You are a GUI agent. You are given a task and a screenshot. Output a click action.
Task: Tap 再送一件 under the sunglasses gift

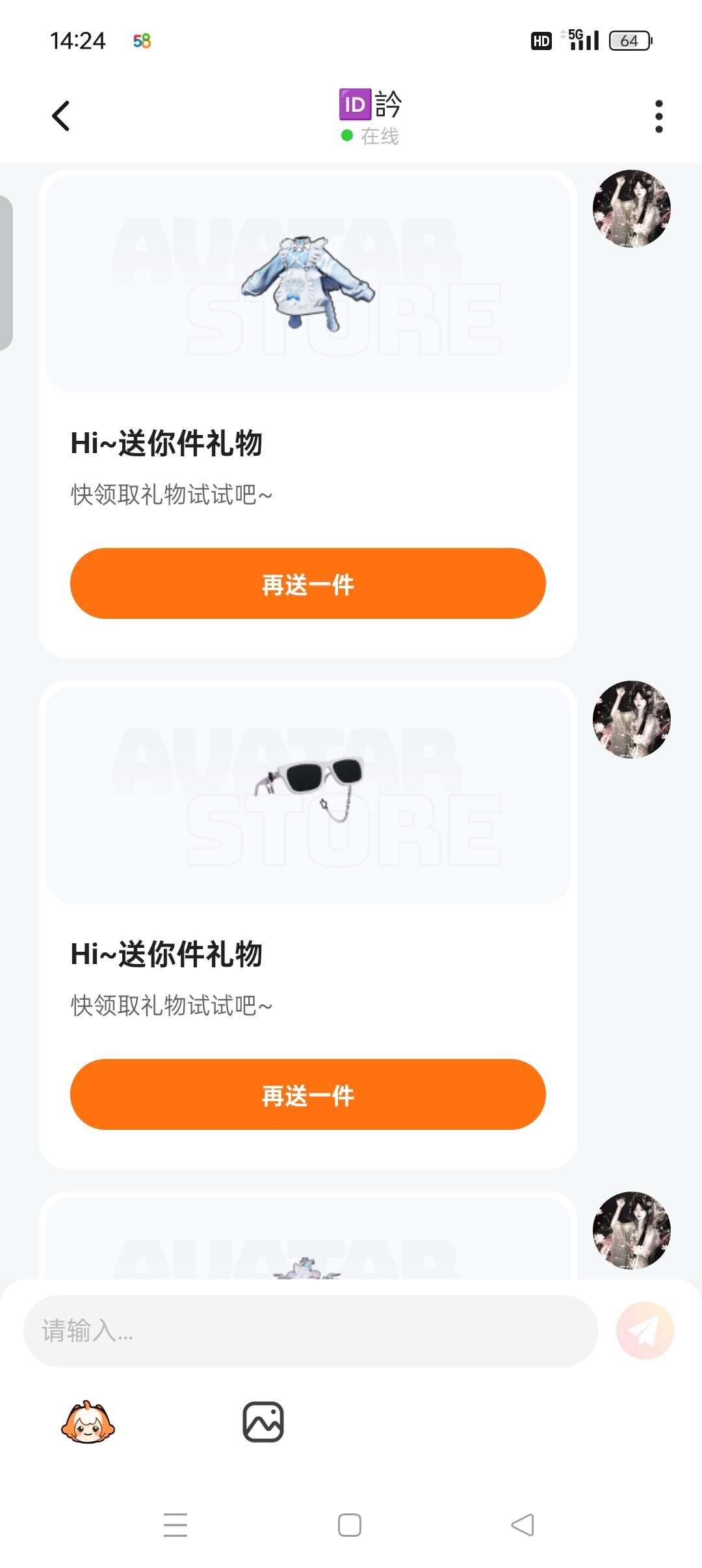click(x=307, y=1094)
